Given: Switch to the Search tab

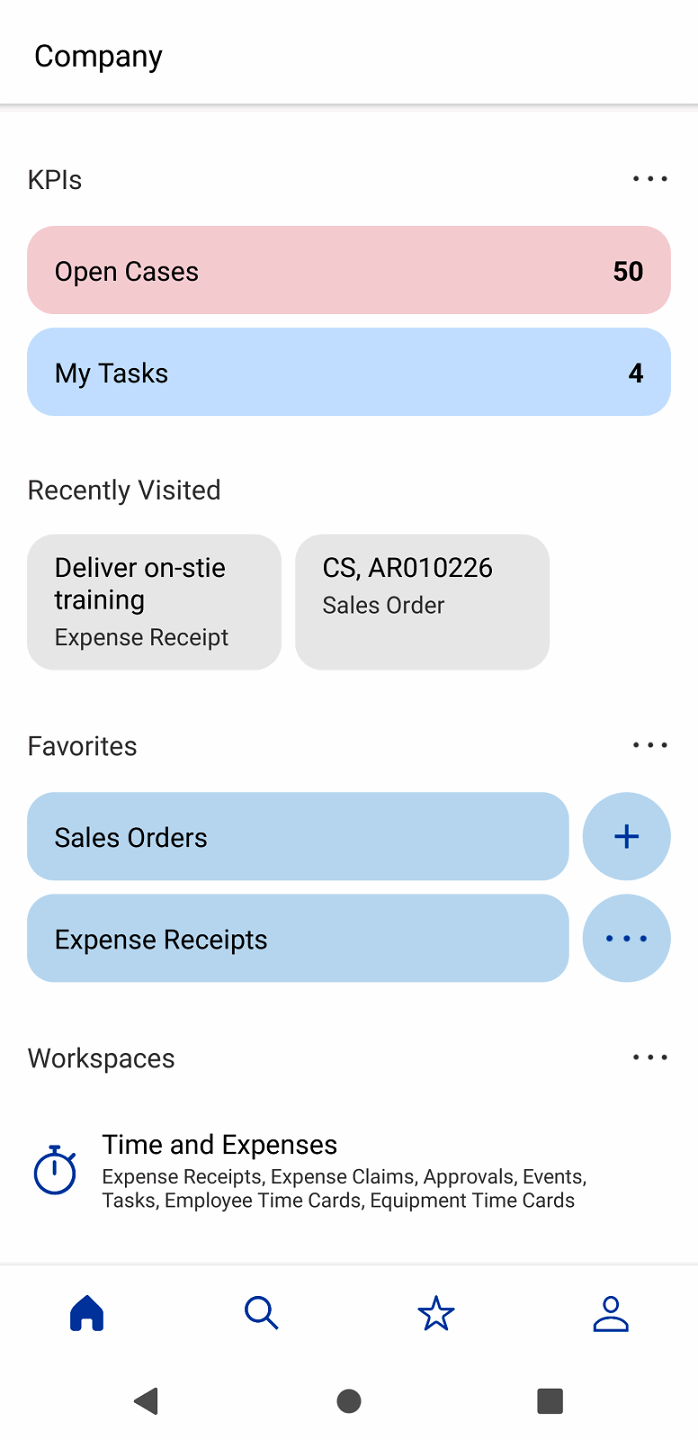Looking at the screenshot, I should [x=261, y=1313].
